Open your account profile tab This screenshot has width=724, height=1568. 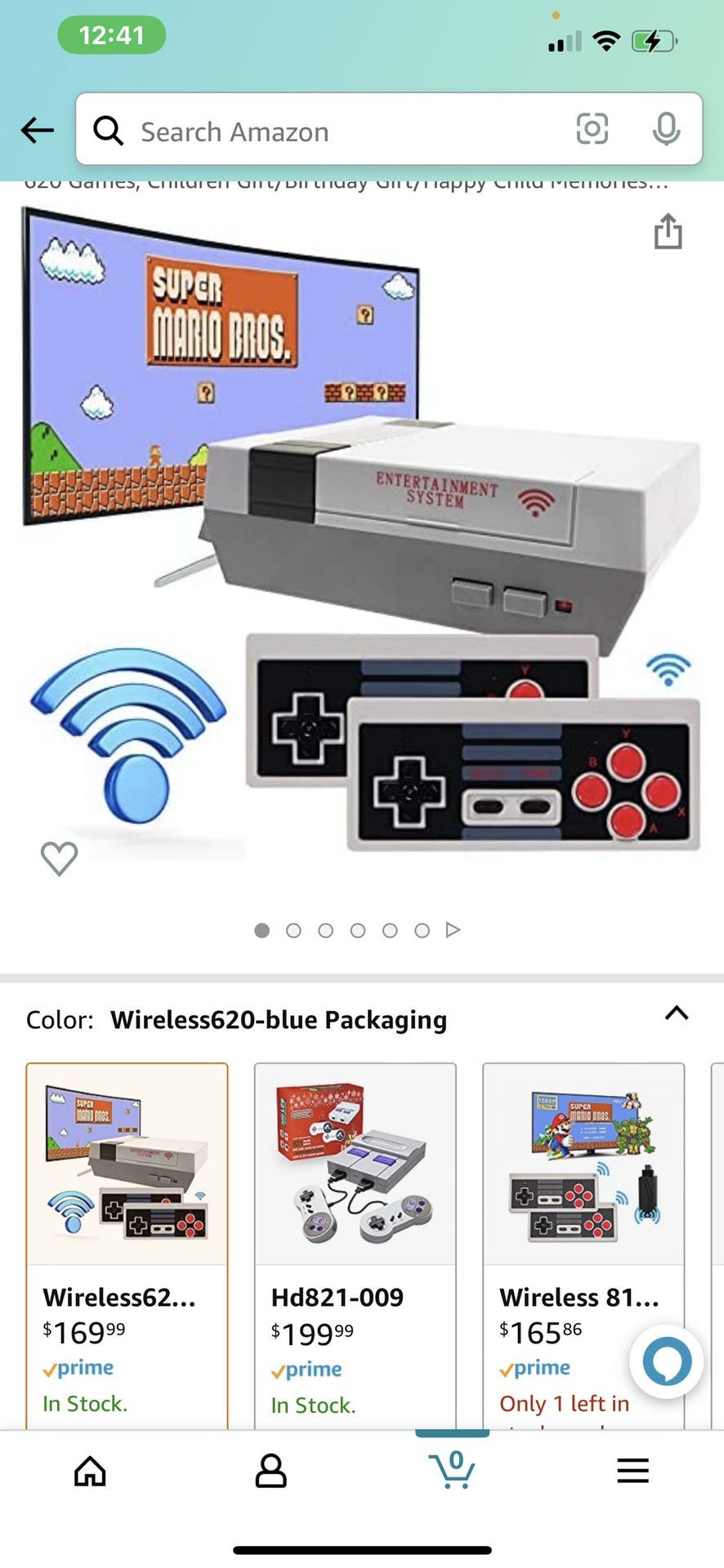point(271,1470)
